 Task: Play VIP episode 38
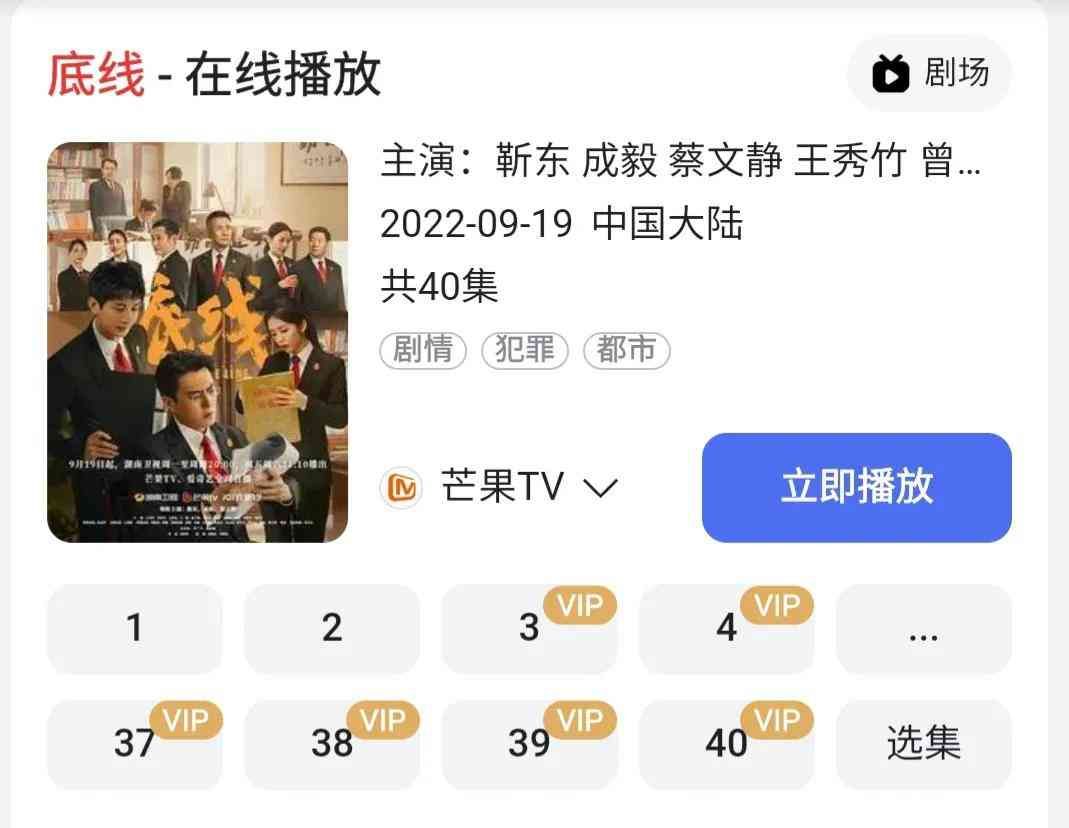click(x=331, y=743)
